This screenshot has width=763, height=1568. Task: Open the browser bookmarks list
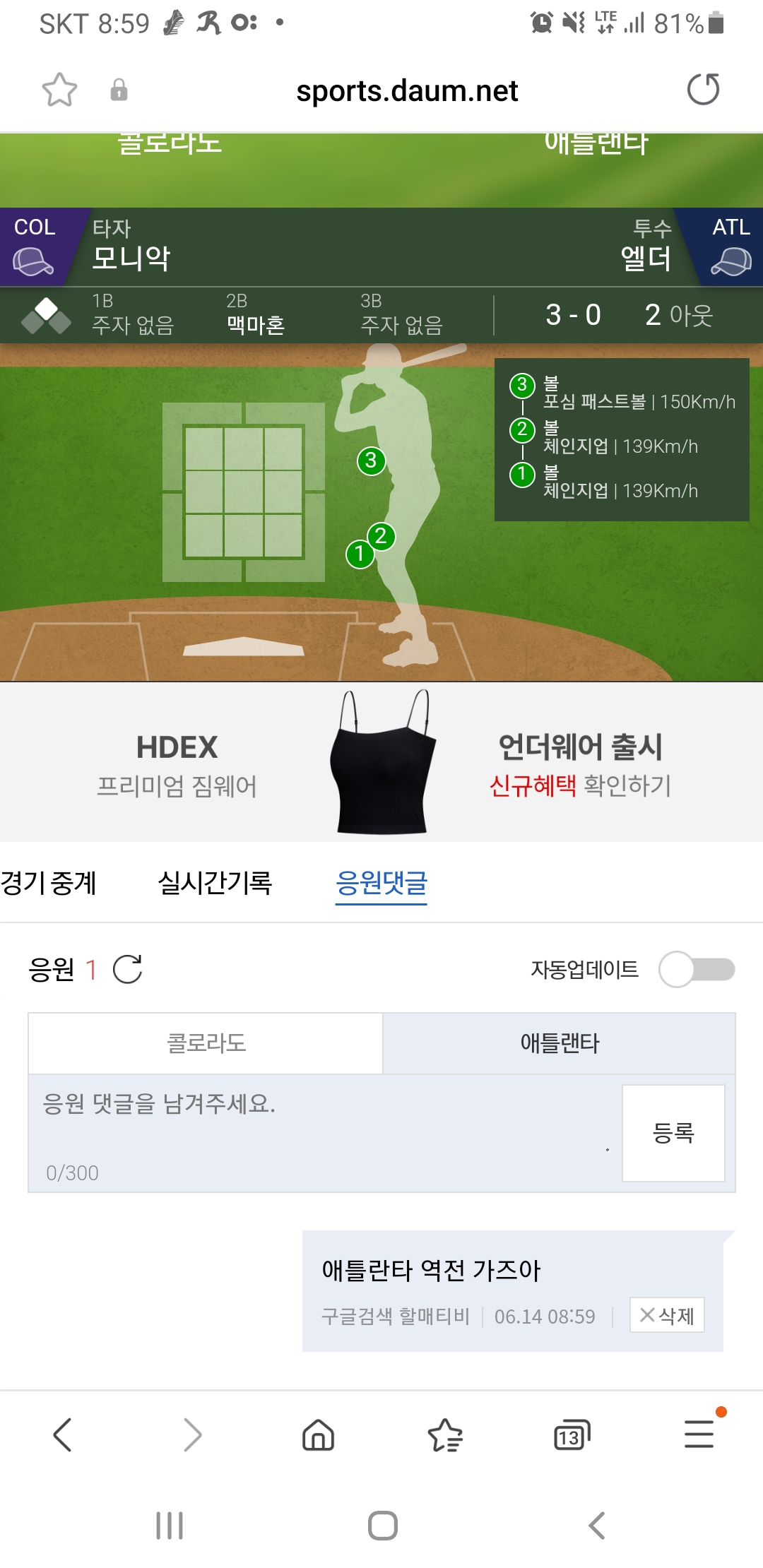445,1435
